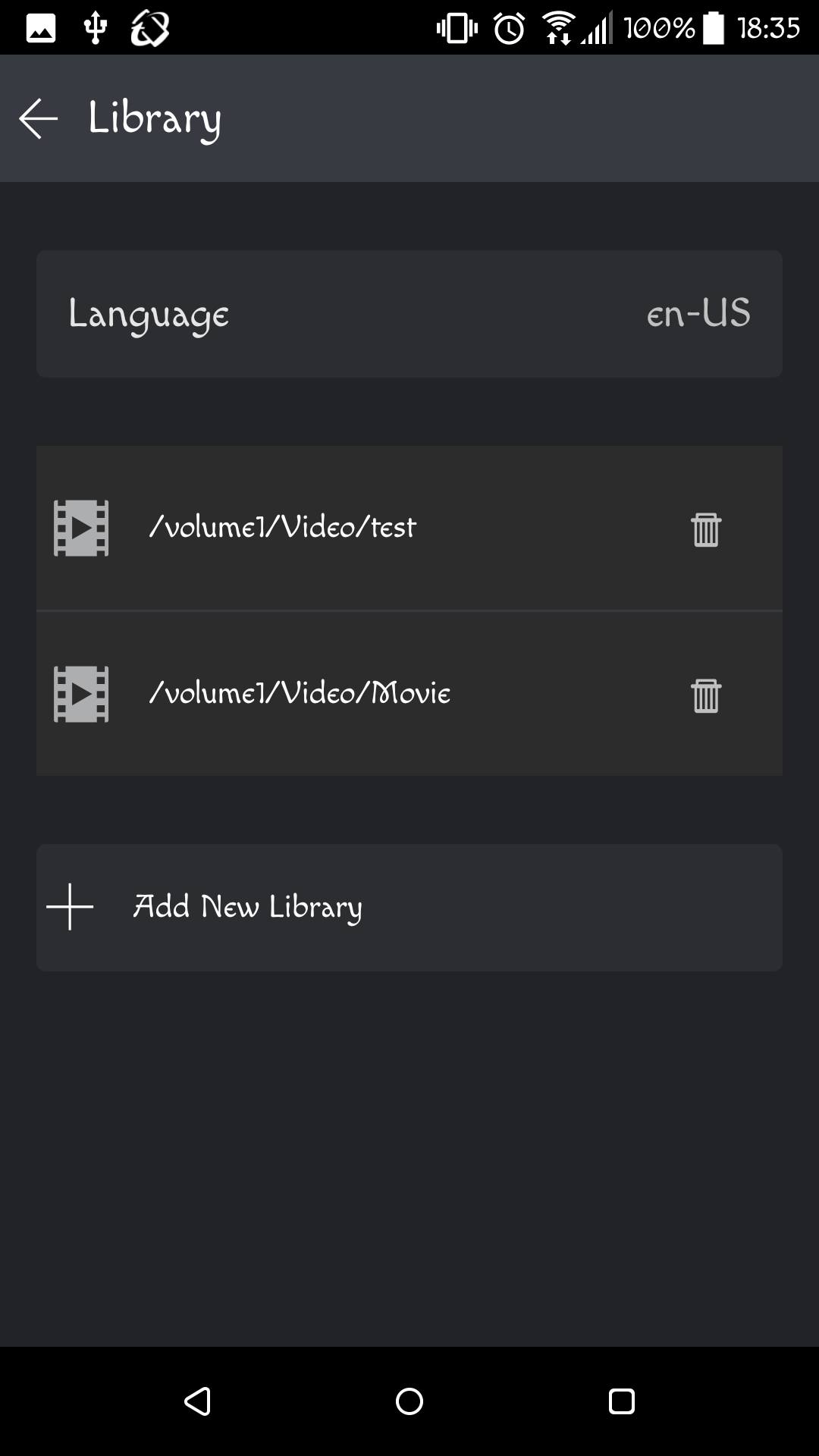Open the /volume1/Video/test library entry
This screenshot has width=819, height=1456.
point(409,528)
